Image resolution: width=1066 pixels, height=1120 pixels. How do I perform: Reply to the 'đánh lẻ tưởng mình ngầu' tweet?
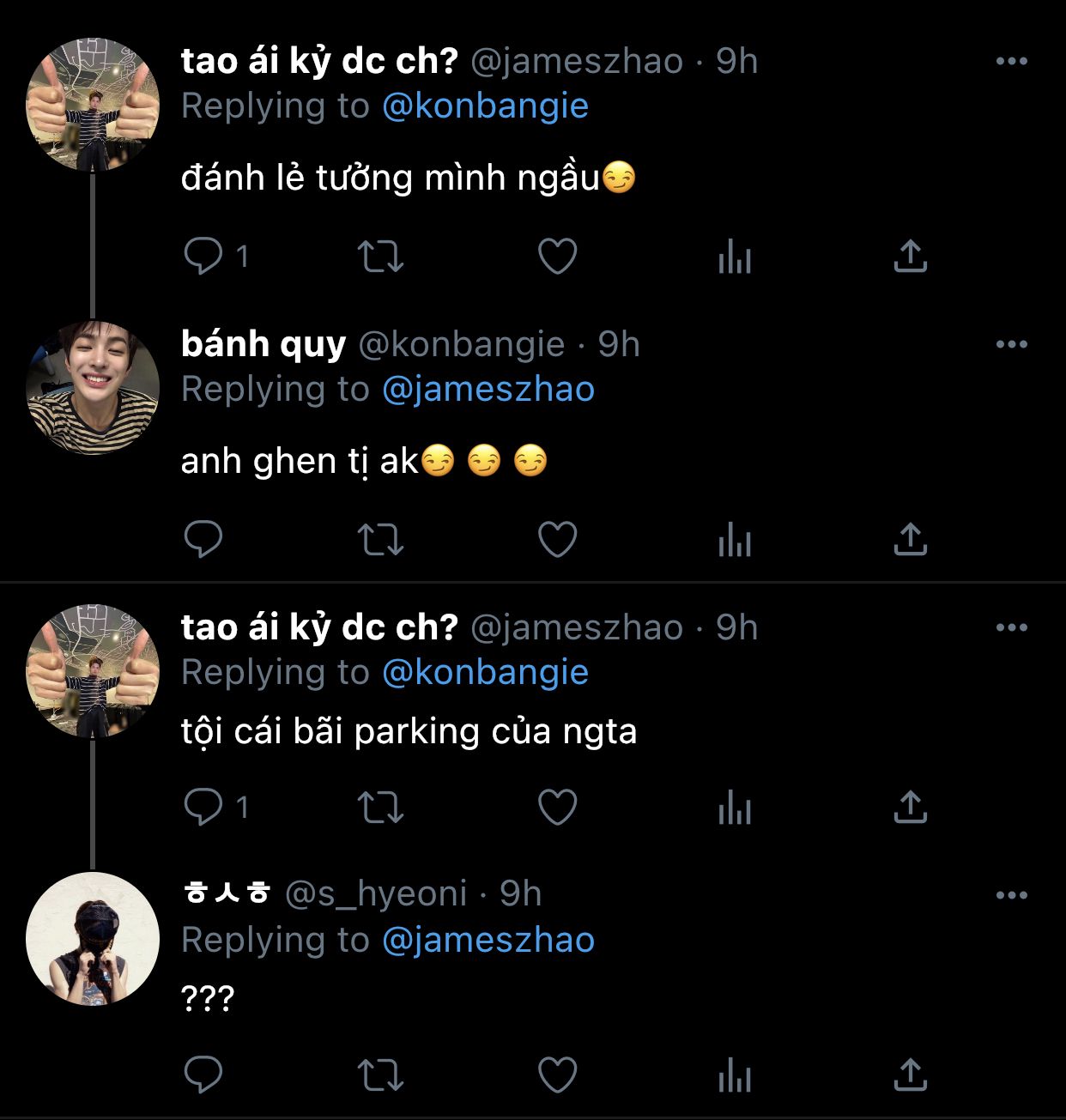coord(203,257)
